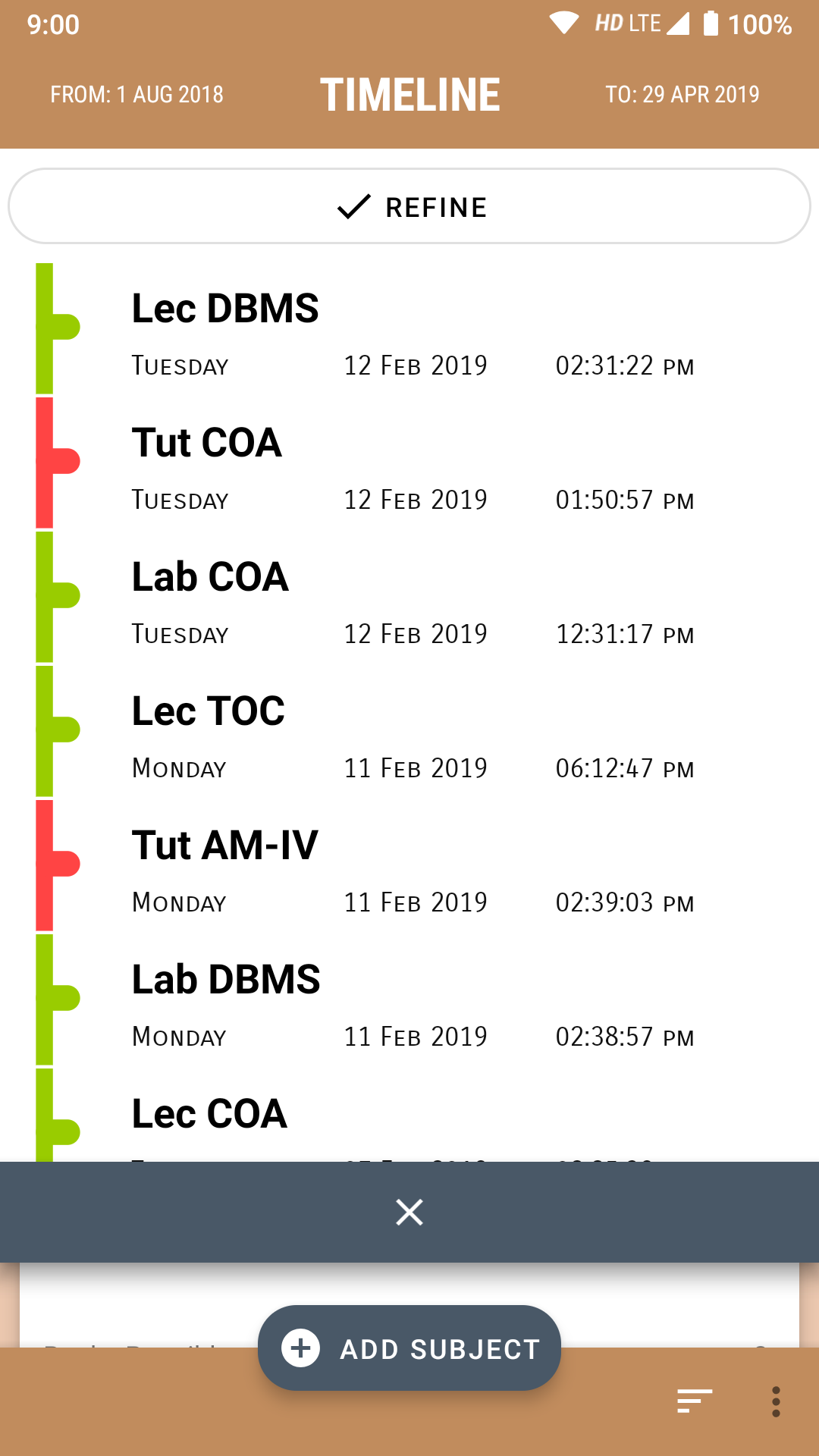
Task: Change the From date 1 Aug 2018
Action: [137, 95]
